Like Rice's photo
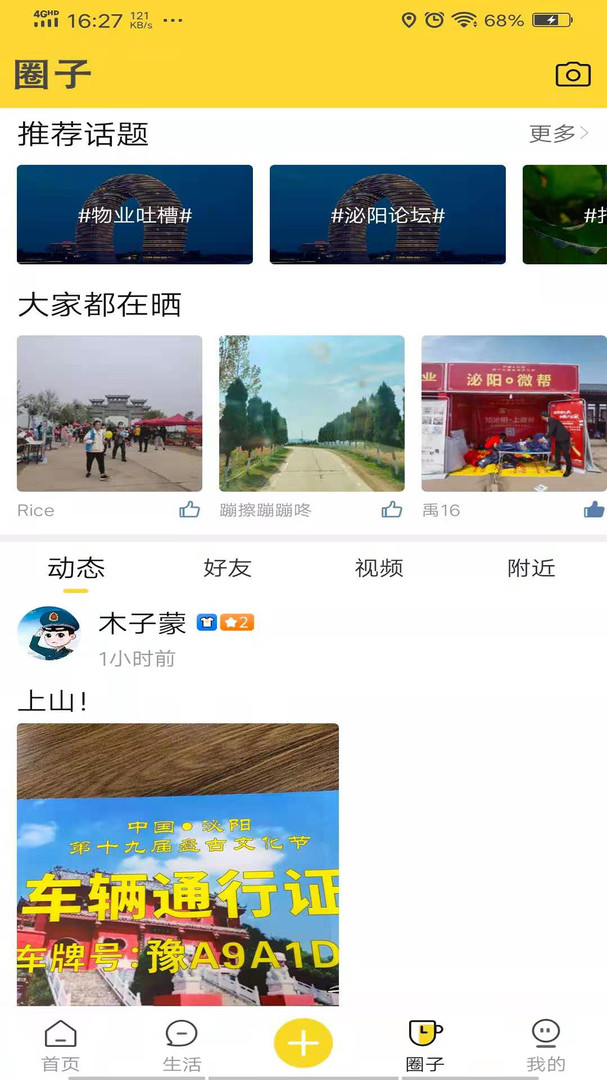The width and height of the screenshot is (607, 1080). [190, 510]
